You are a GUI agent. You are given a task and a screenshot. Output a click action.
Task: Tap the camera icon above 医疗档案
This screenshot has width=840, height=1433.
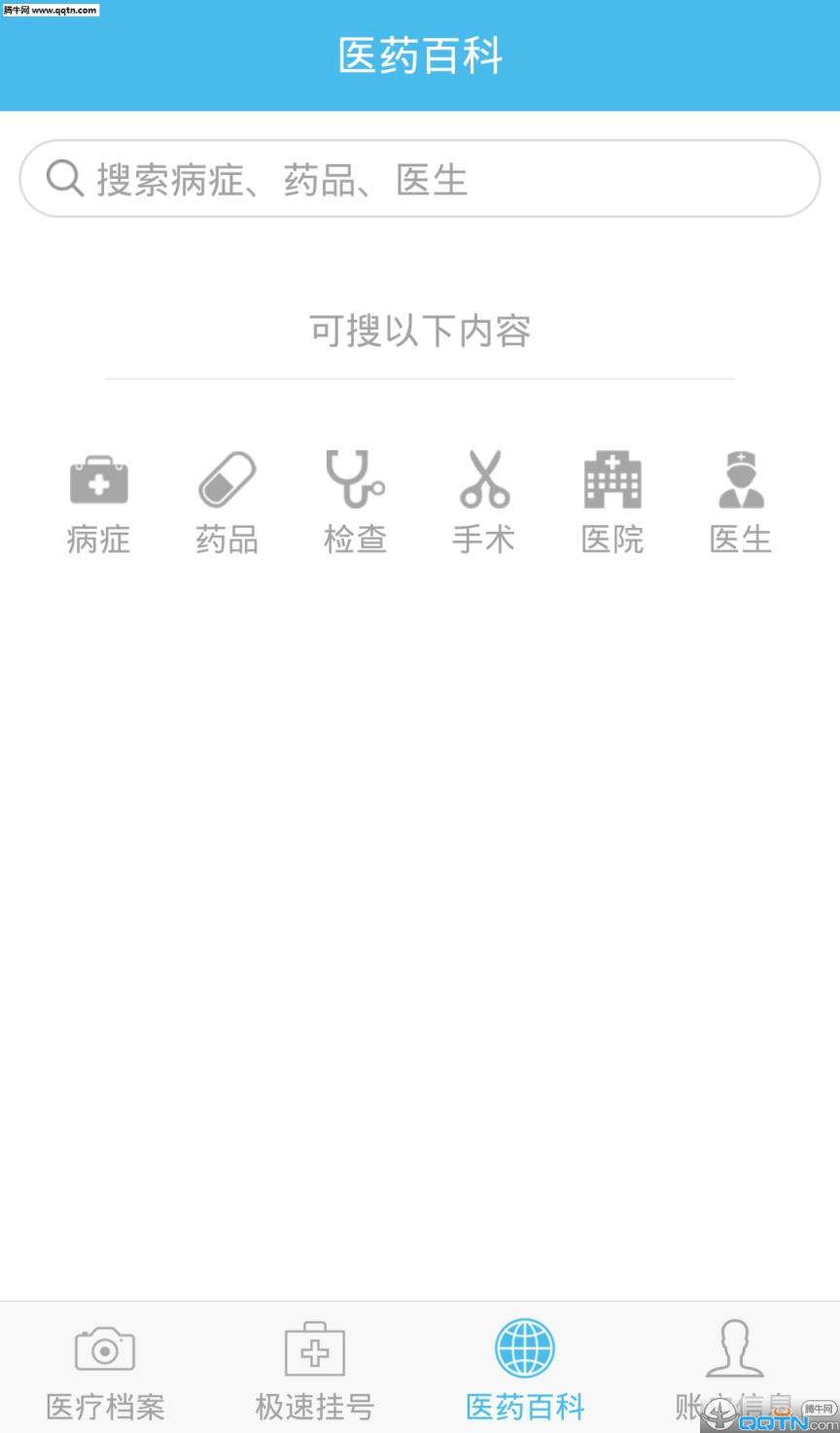(x=104, y=1348)
